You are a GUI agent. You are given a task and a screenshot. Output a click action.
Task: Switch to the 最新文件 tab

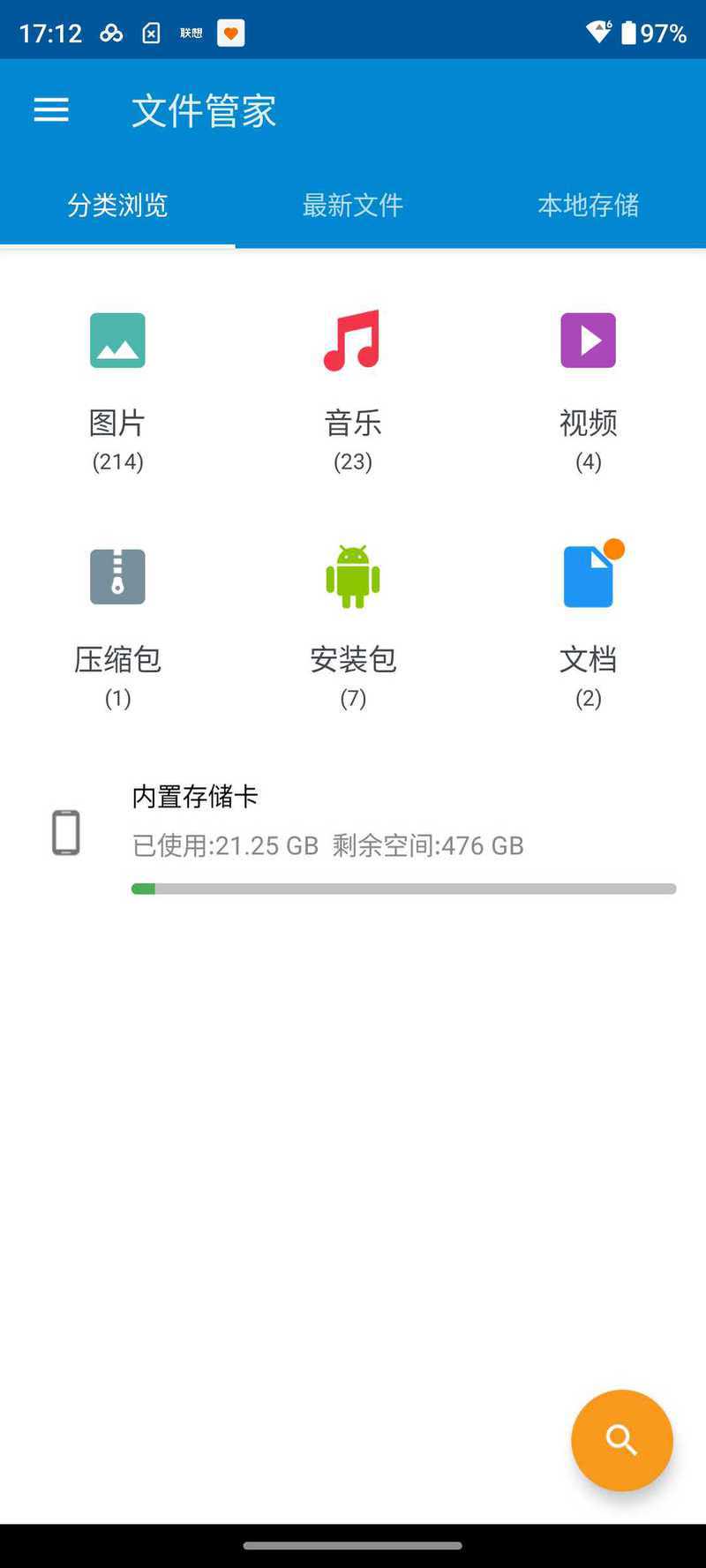tap(353, 206)
